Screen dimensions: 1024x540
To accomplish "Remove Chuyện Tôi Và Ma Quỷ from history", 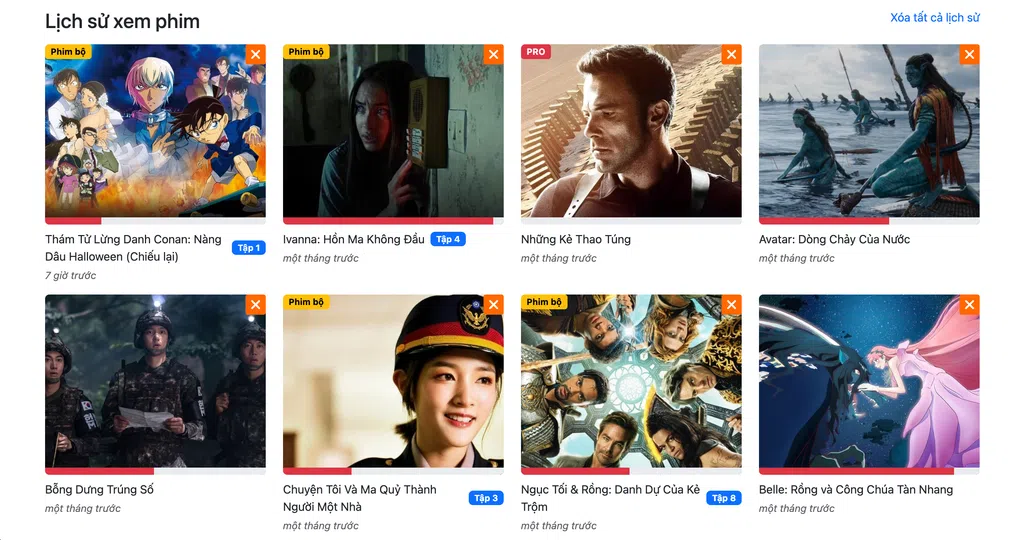I will click(x=493, y=305).
